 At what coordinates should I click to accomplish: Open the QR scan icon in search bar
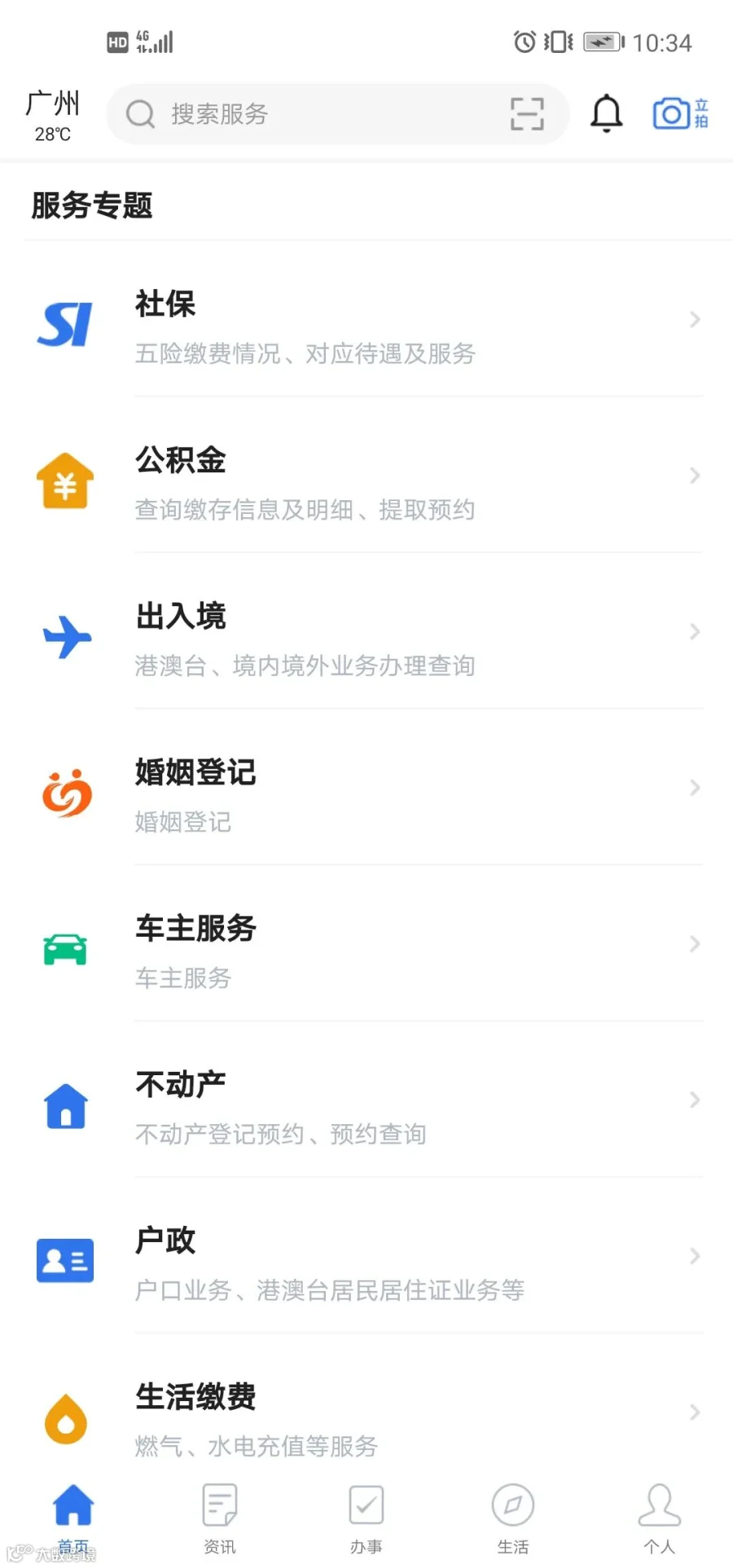[527, 114]
